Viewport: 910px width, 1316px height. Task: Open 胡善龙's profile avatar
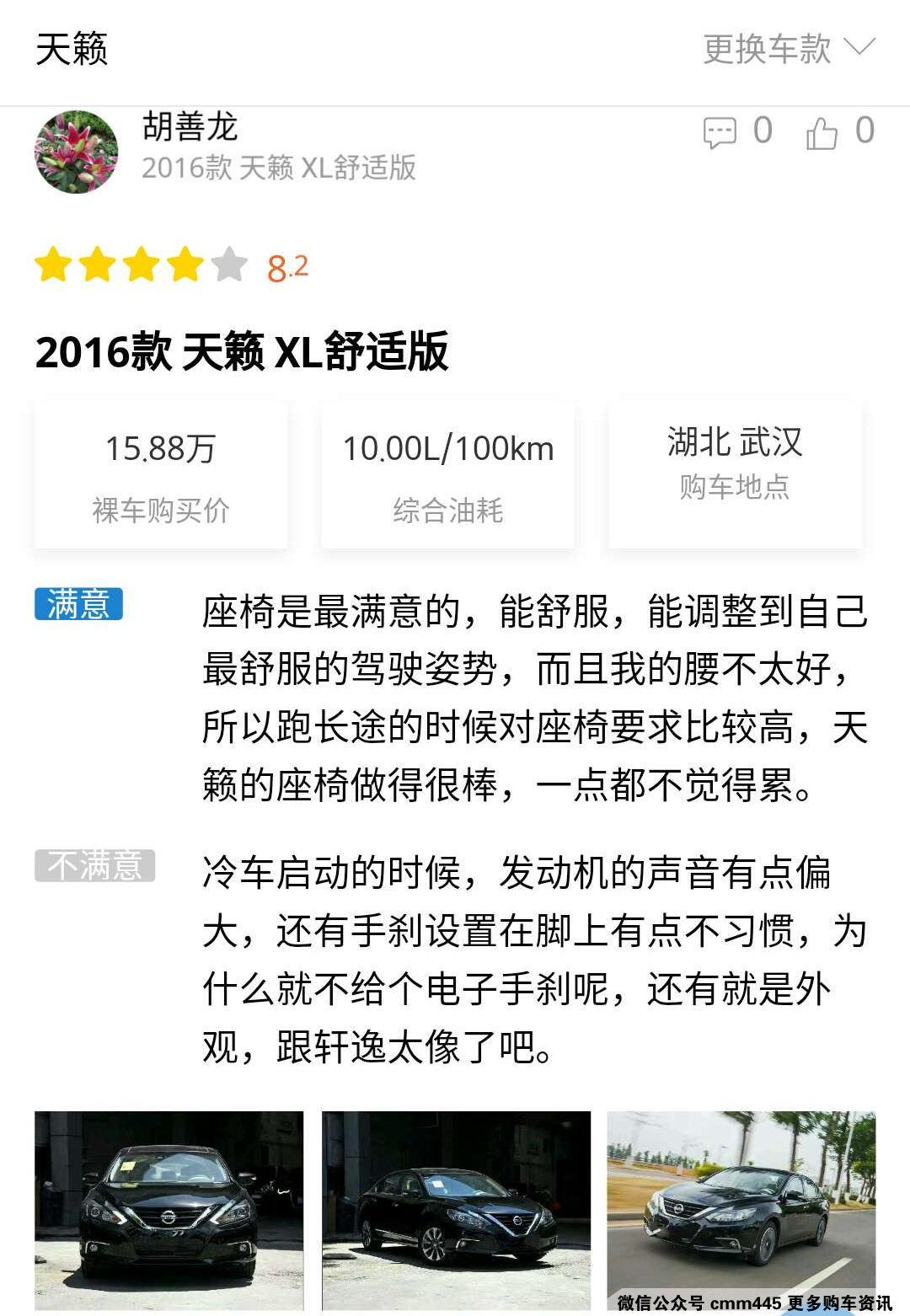click(x=76, y=152)
